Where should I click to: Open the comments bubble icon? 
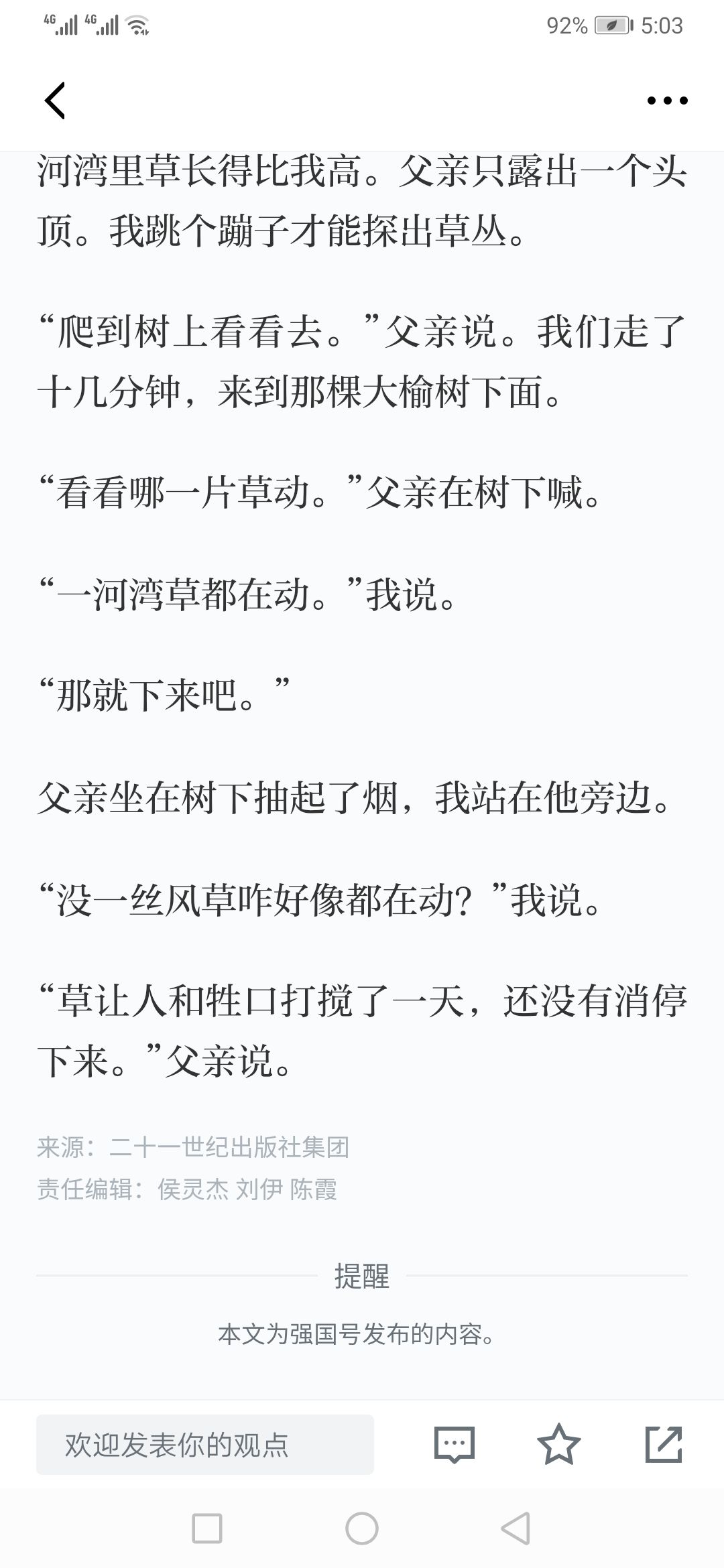pyautogui.click(x=455, y=1444)
